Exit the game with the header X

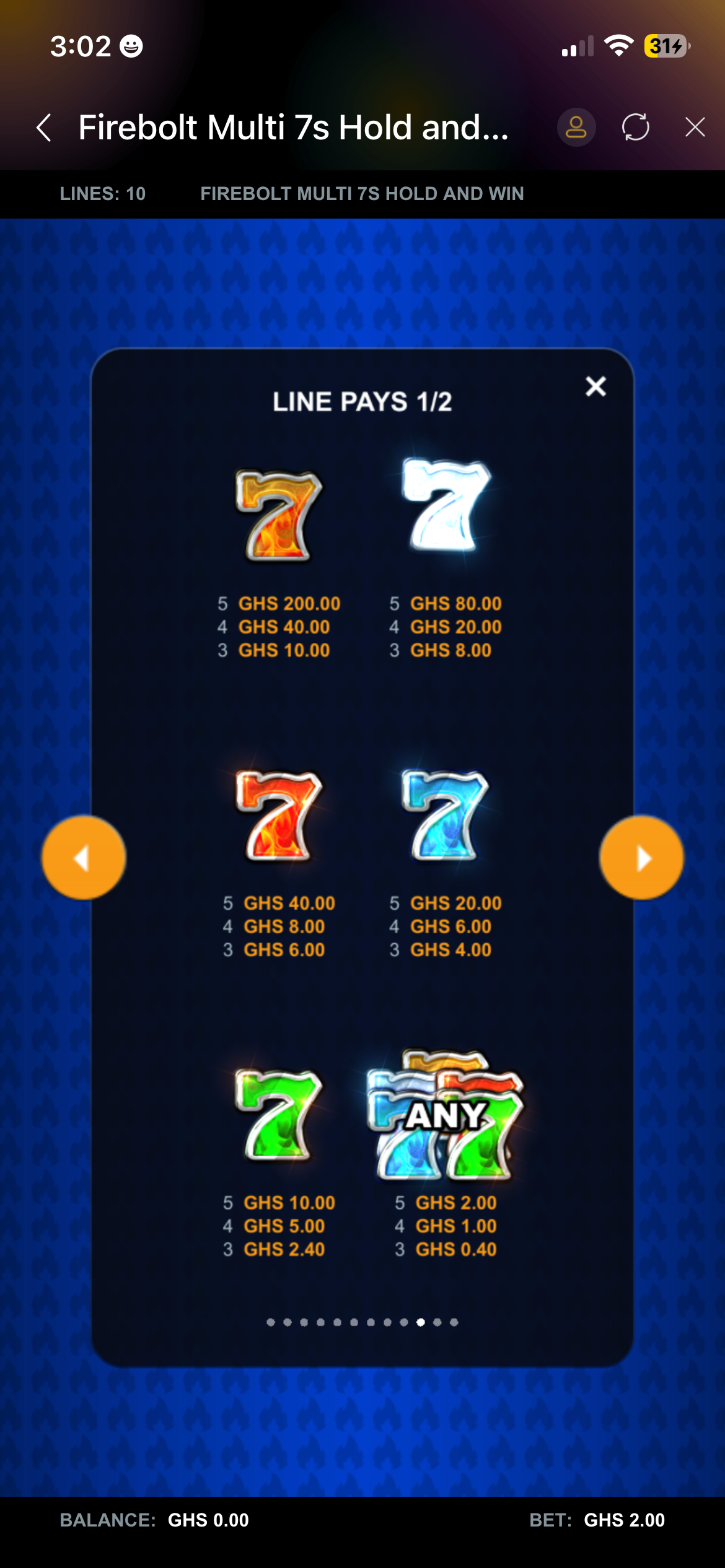(x=695, y=128)
